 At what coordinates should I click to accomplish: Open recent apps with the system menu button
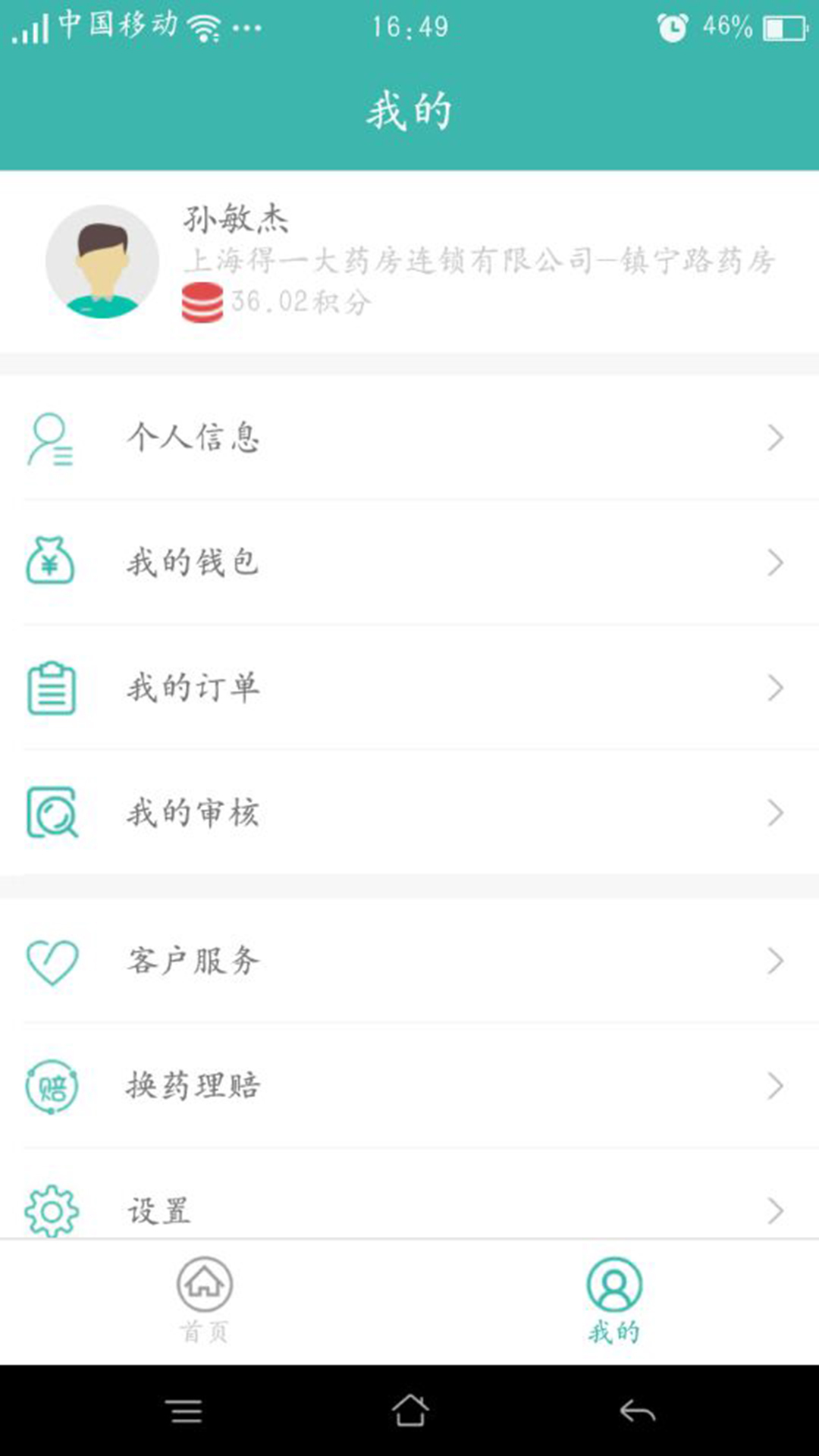coord(186,1410)
